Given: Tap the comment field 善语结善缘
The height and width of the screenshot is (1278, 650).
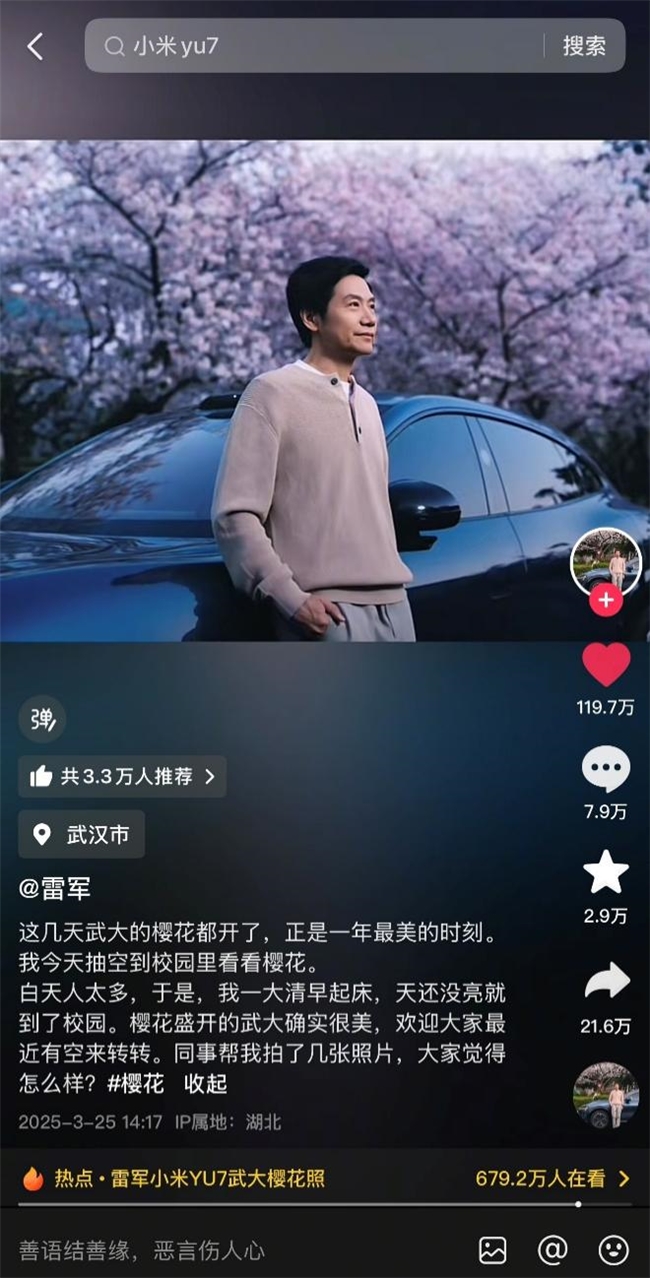Looking at the screenshot, I should click(200, 1249).
